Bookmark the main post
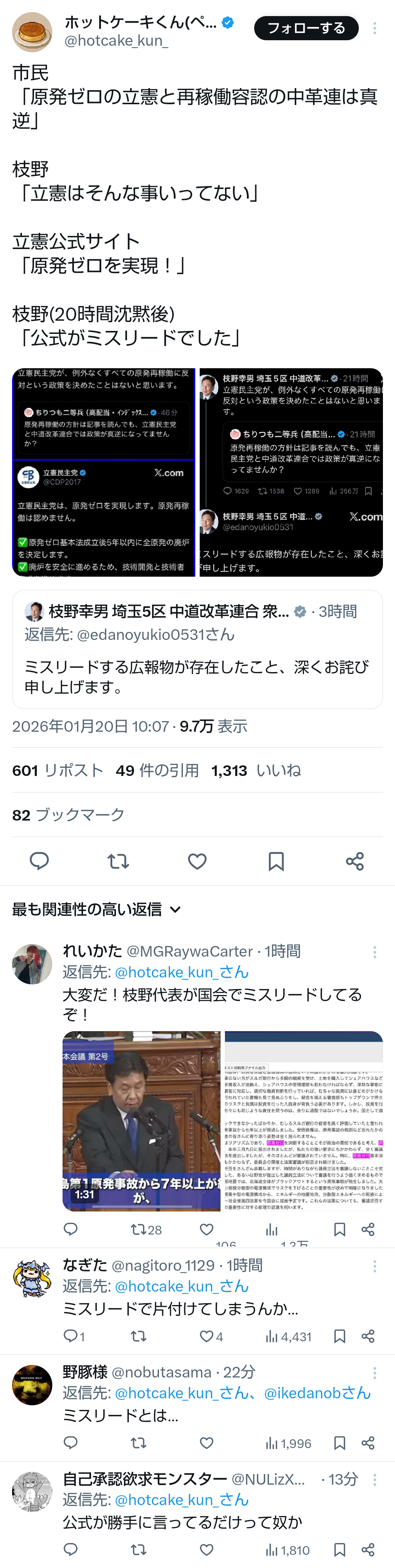395x1568 pixels. [276, 861]
